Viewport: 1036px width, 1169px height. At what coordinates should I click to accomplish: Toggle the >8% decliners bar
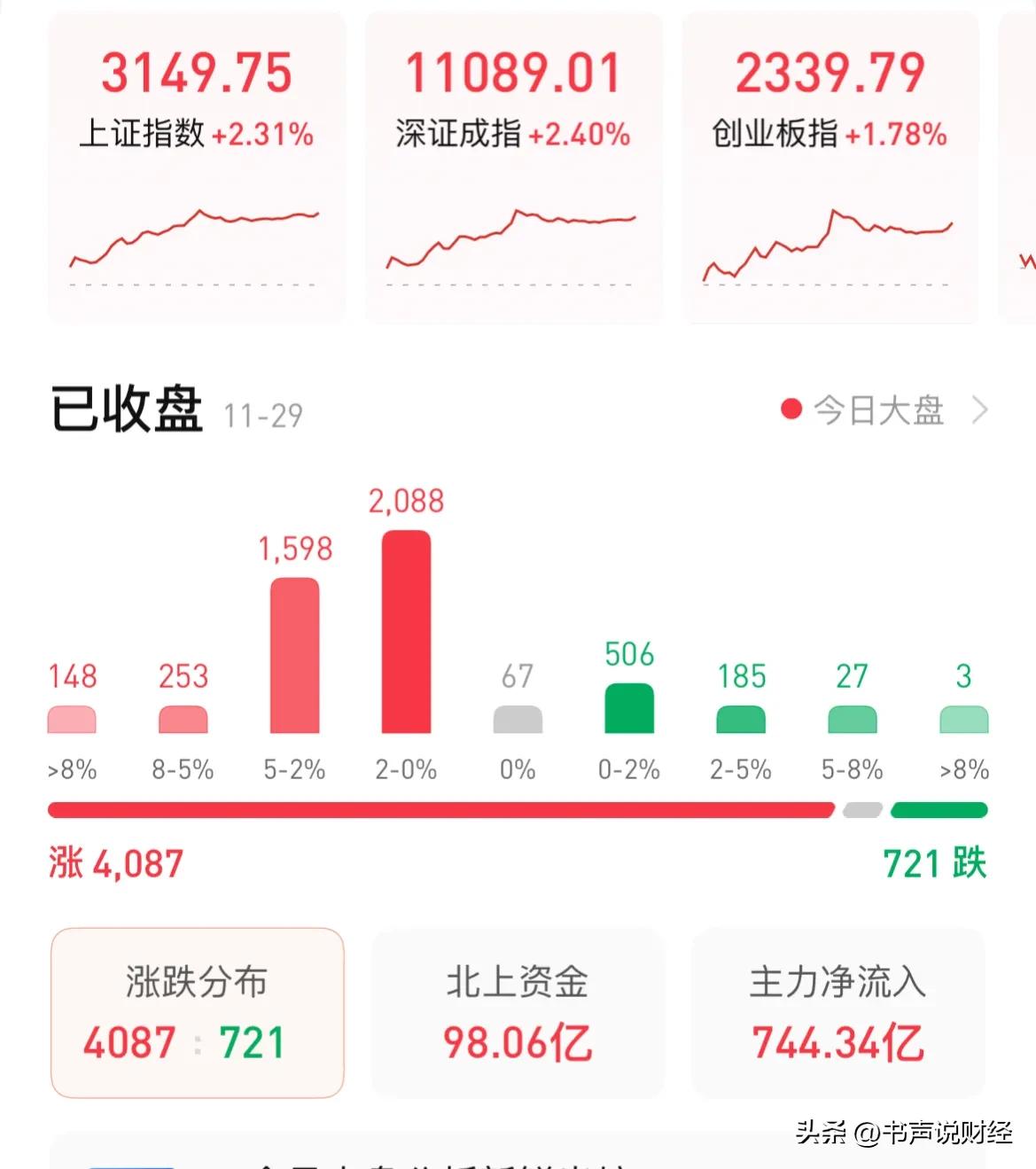point(963,718)
